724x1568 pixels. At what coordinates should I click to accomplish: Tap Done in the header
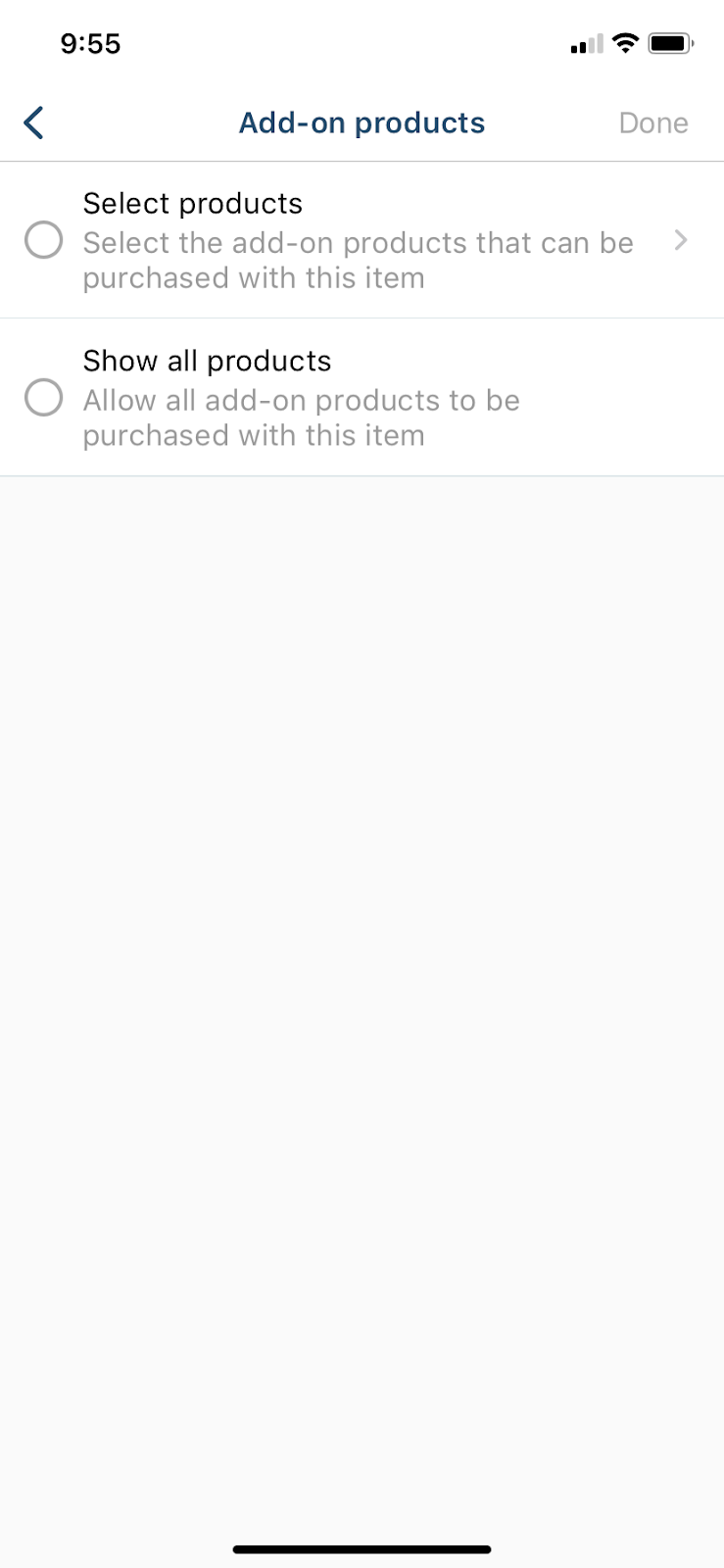point(653,122)
